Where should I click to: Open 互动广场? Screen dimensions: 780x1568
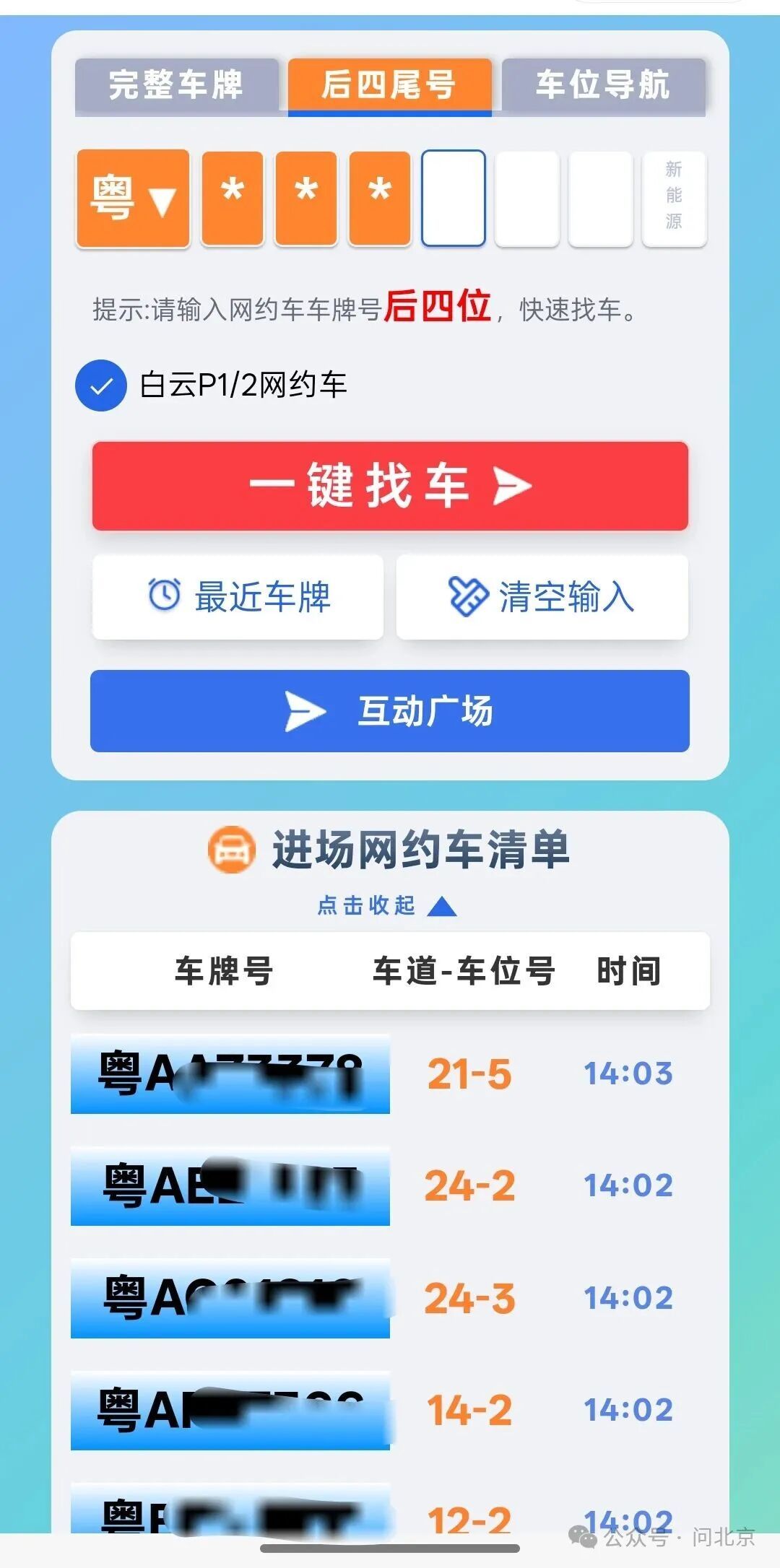[390, 711]
